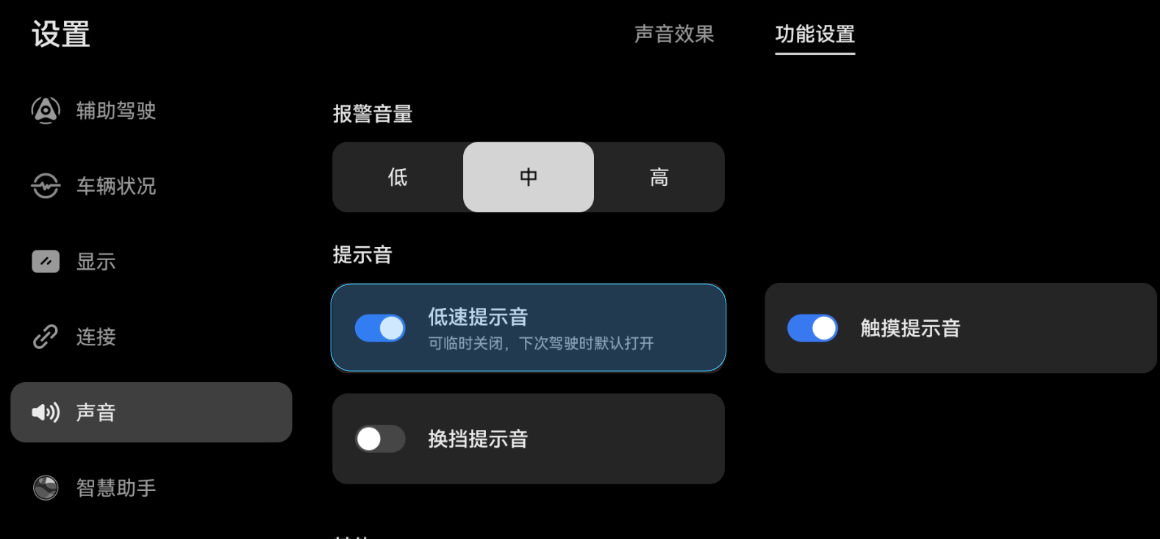Set 报警音量 to 高
Image resolution: width=1160 pixels, height=539 pixels.
[x=659, y=178]
